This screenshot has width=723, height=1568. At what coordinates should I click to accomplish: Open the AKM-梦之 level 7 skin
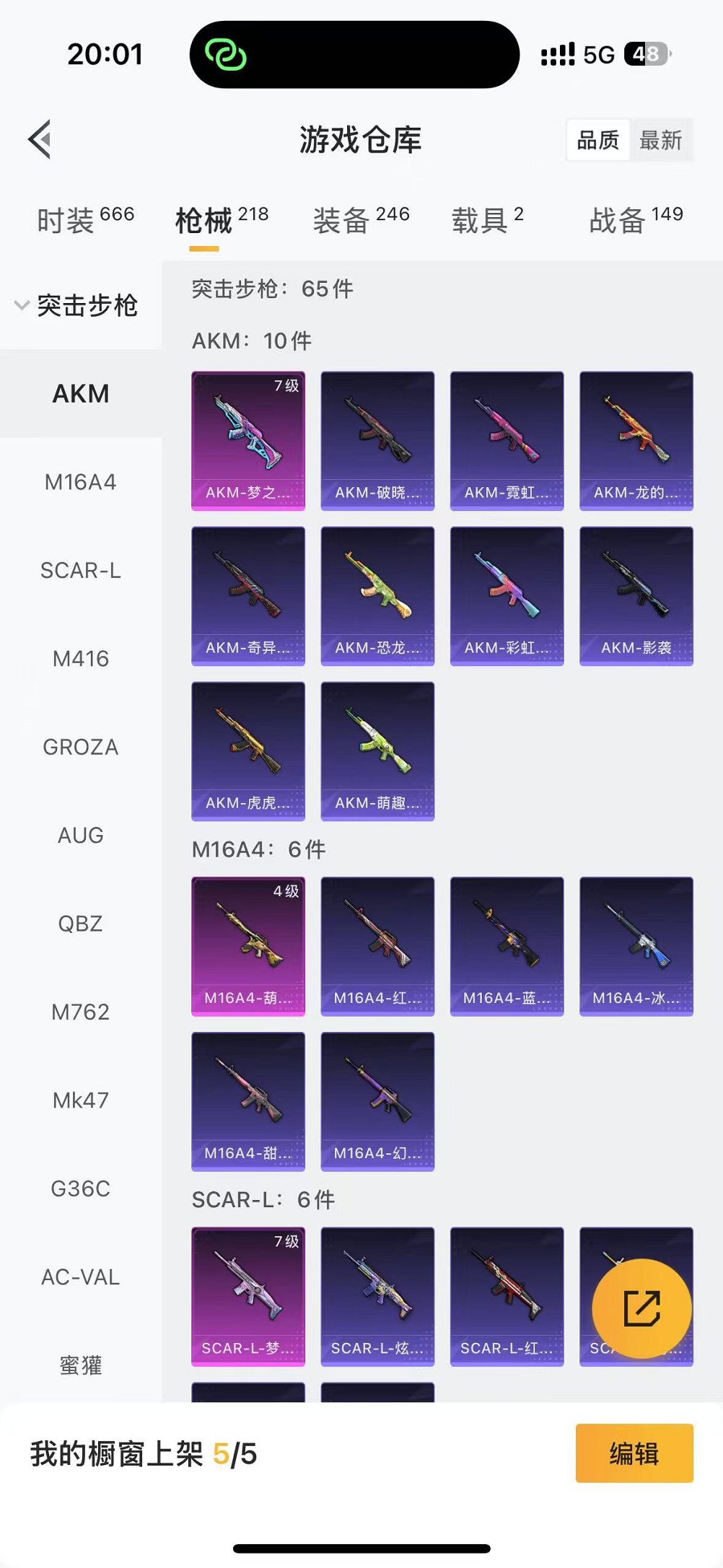click(248, 441)
